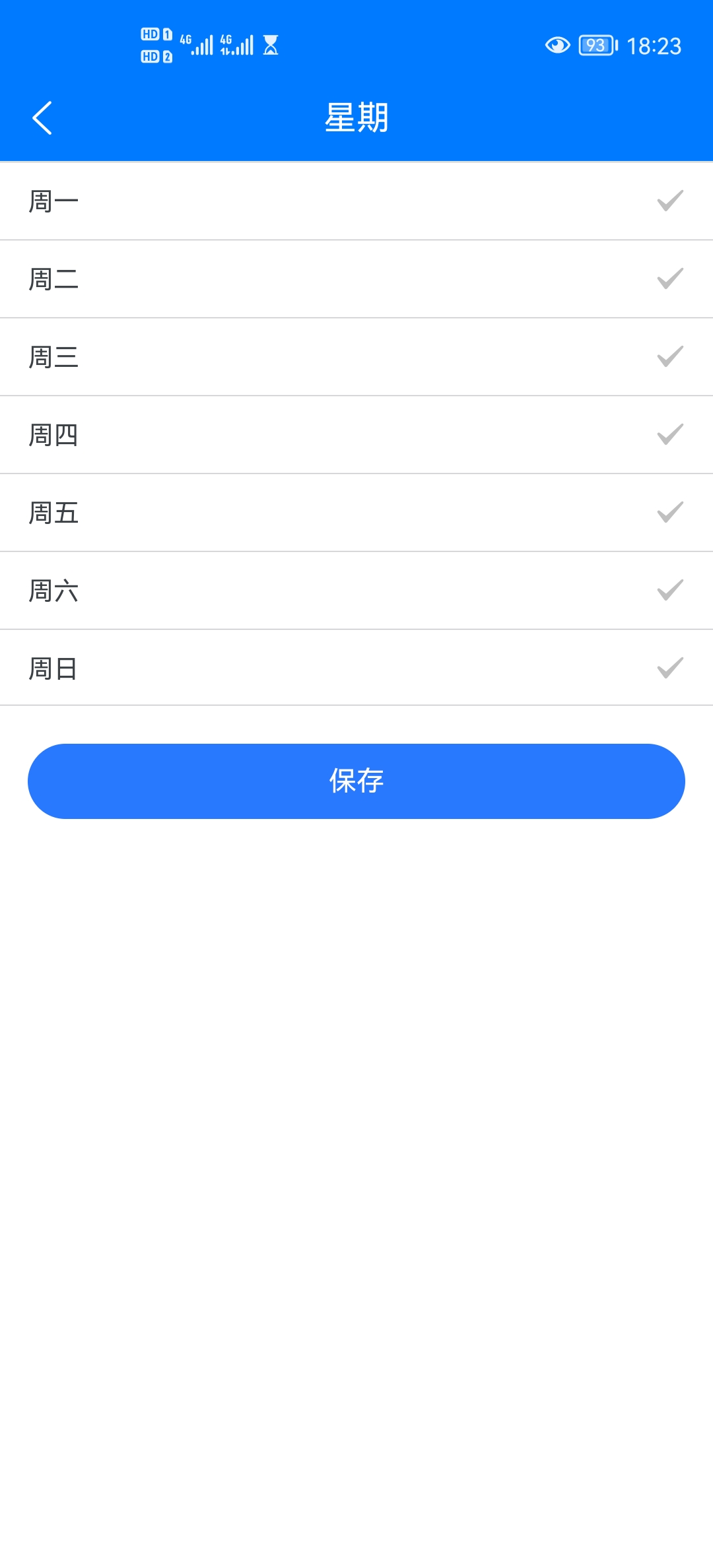Select the 周日 row
The image size is (713, 1568).
pyautogui.click(x=356, y=668)
